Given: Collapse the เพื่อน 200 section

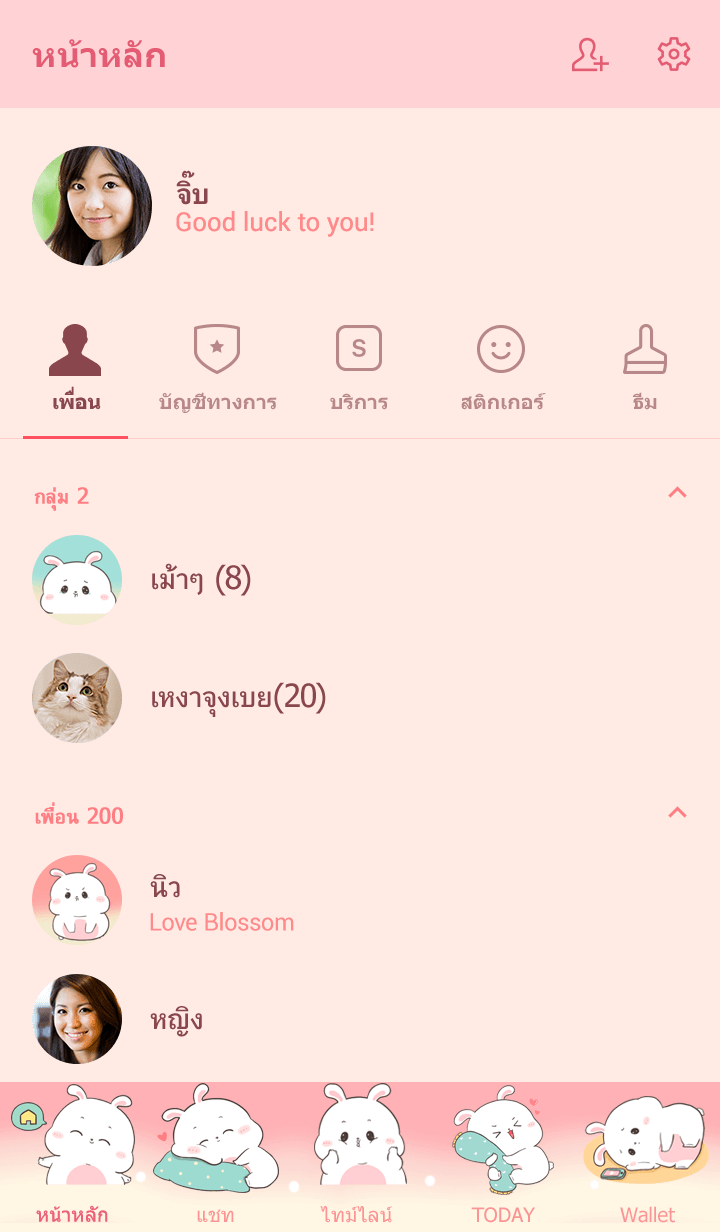Looking at the screenshot, I should tap(677, 812).
